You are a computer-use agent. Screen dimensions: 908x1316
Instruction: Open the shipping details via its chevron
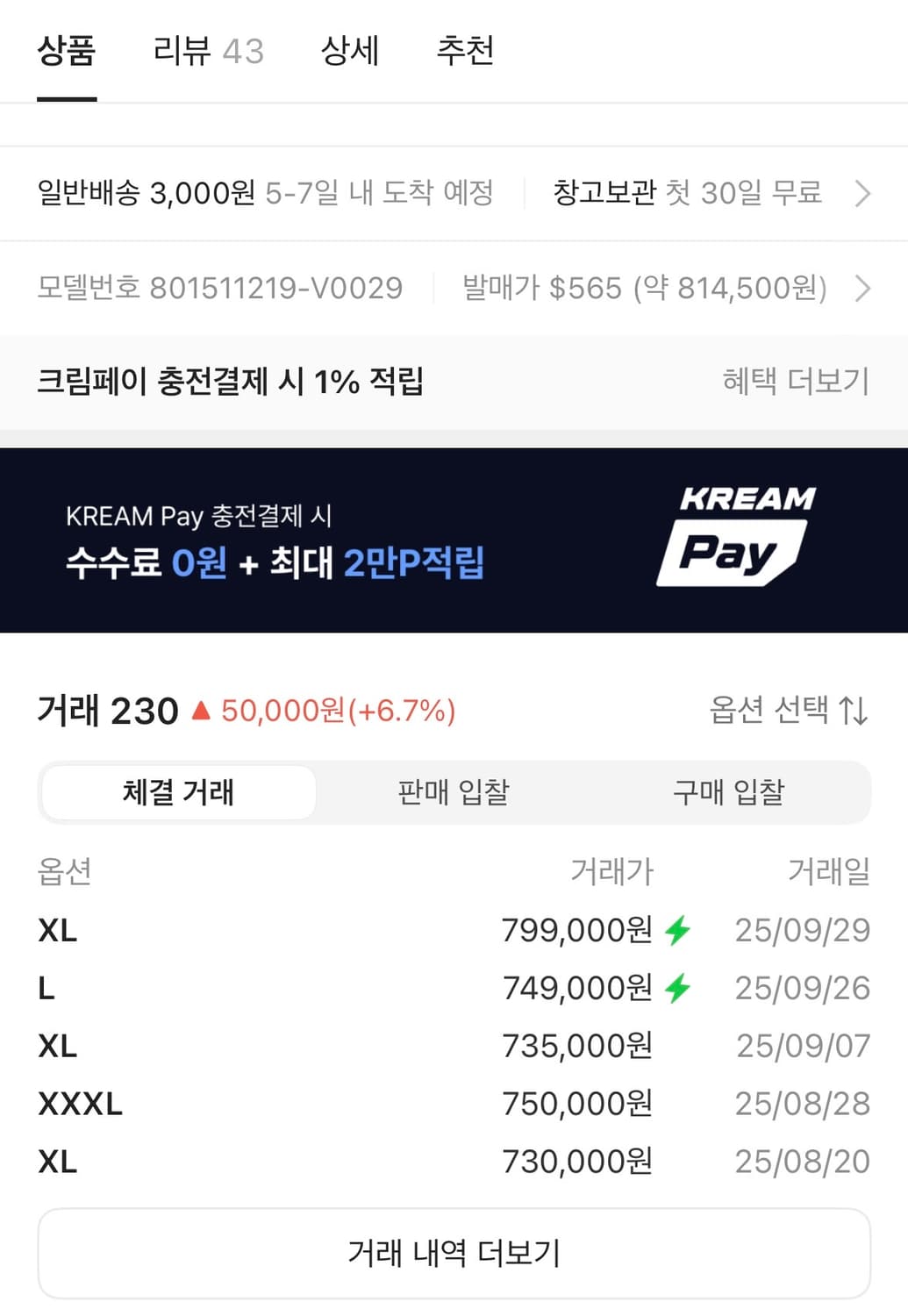(863, 193)
